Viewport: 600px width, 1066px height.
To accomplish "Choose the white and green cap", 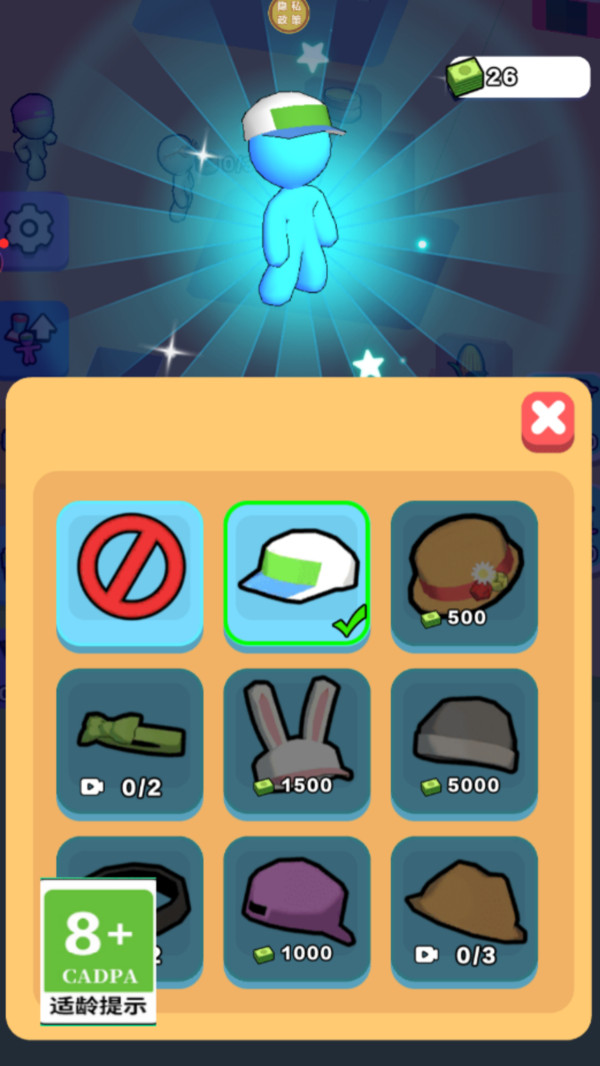I will click(x=297, y=572).
